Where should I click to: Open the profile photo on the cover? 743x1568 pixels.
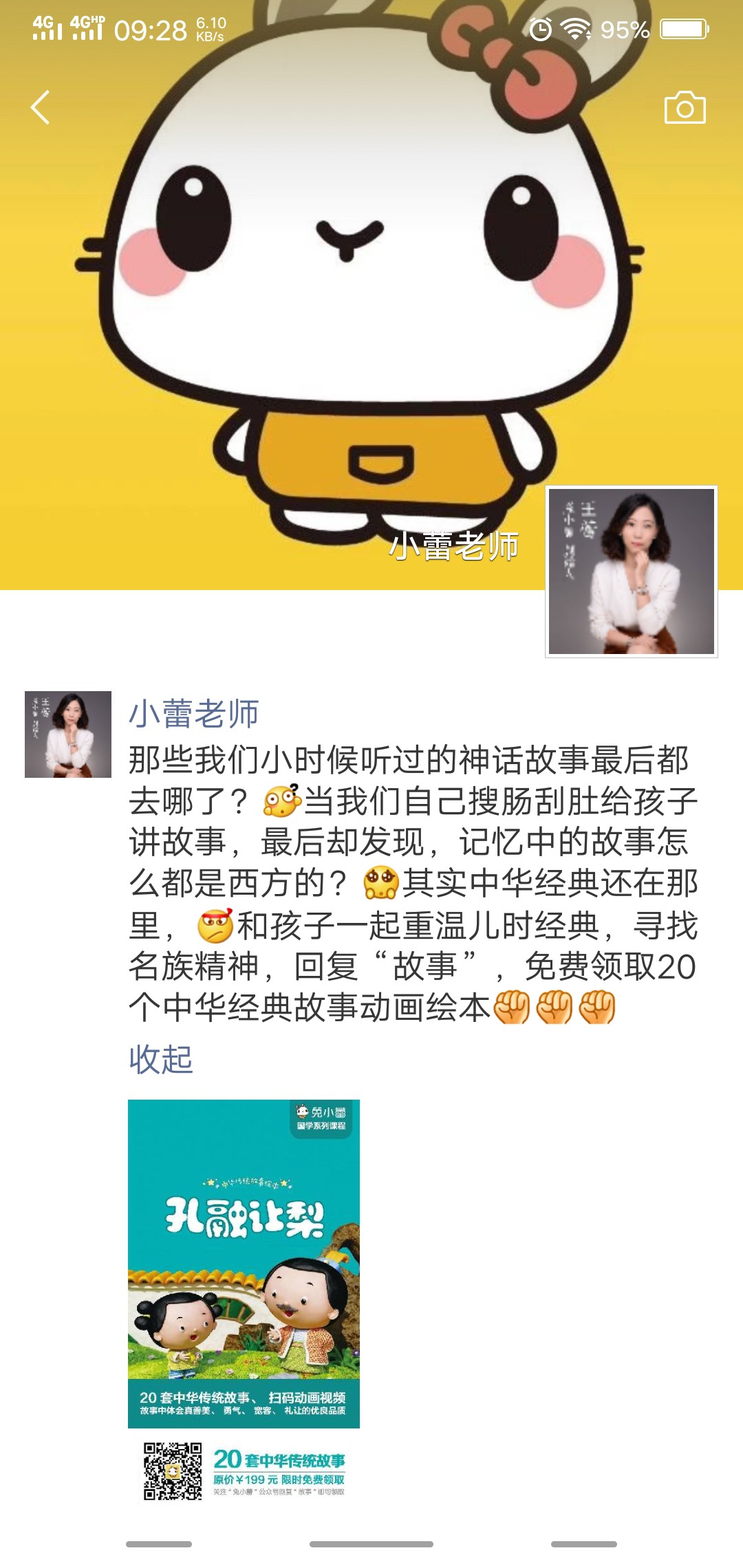click(x=631, y=571)
